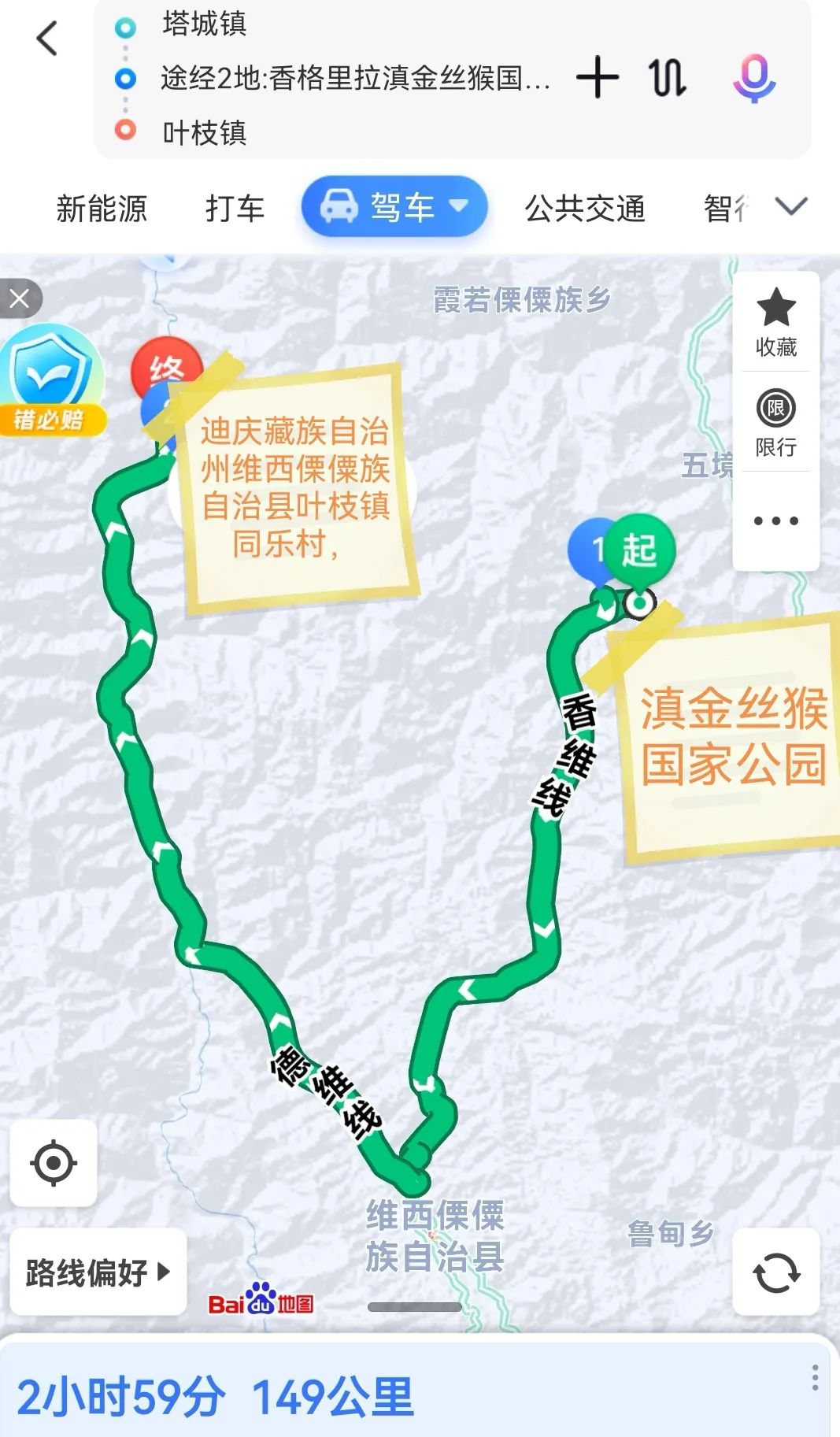Expand more travel modes chevron
The image size is (840, 1437).
[791, 206]
